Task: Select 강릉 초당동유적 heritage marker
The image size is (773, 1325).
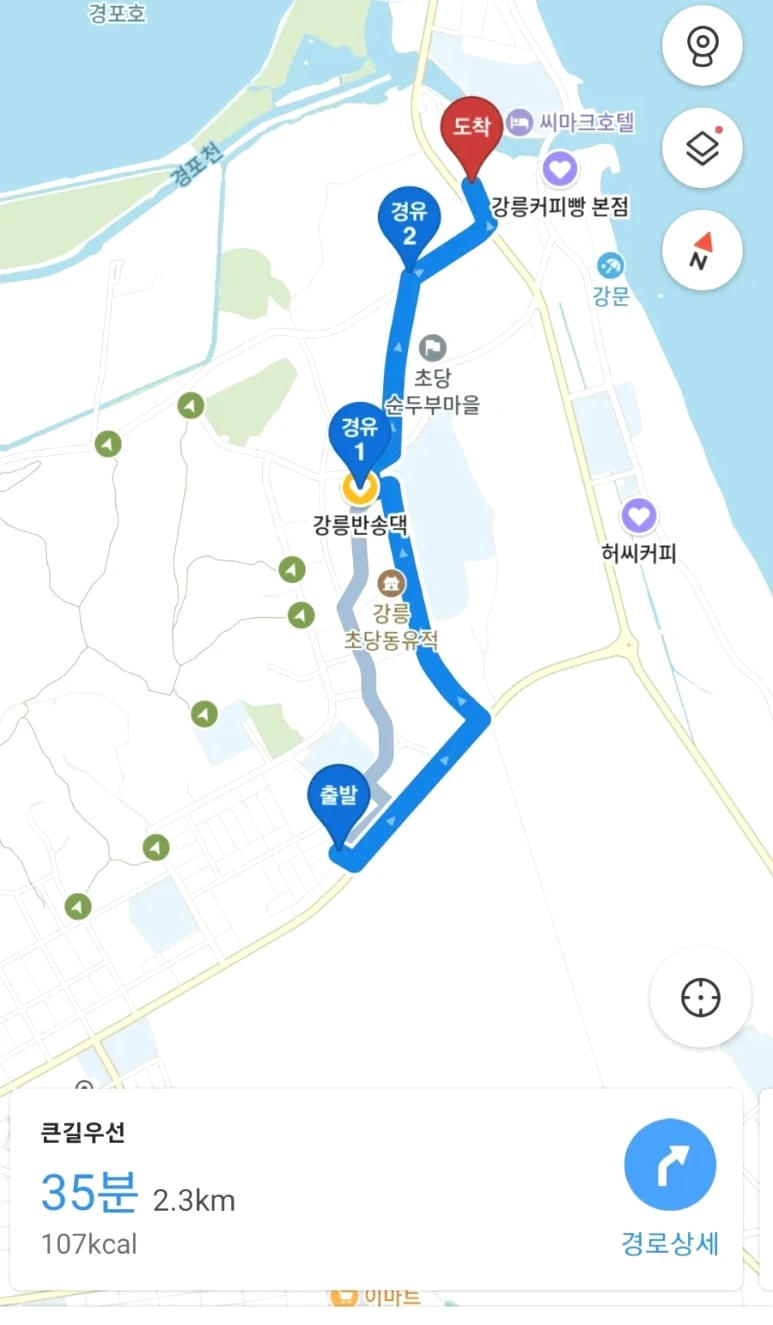Action: coord(391,582)
